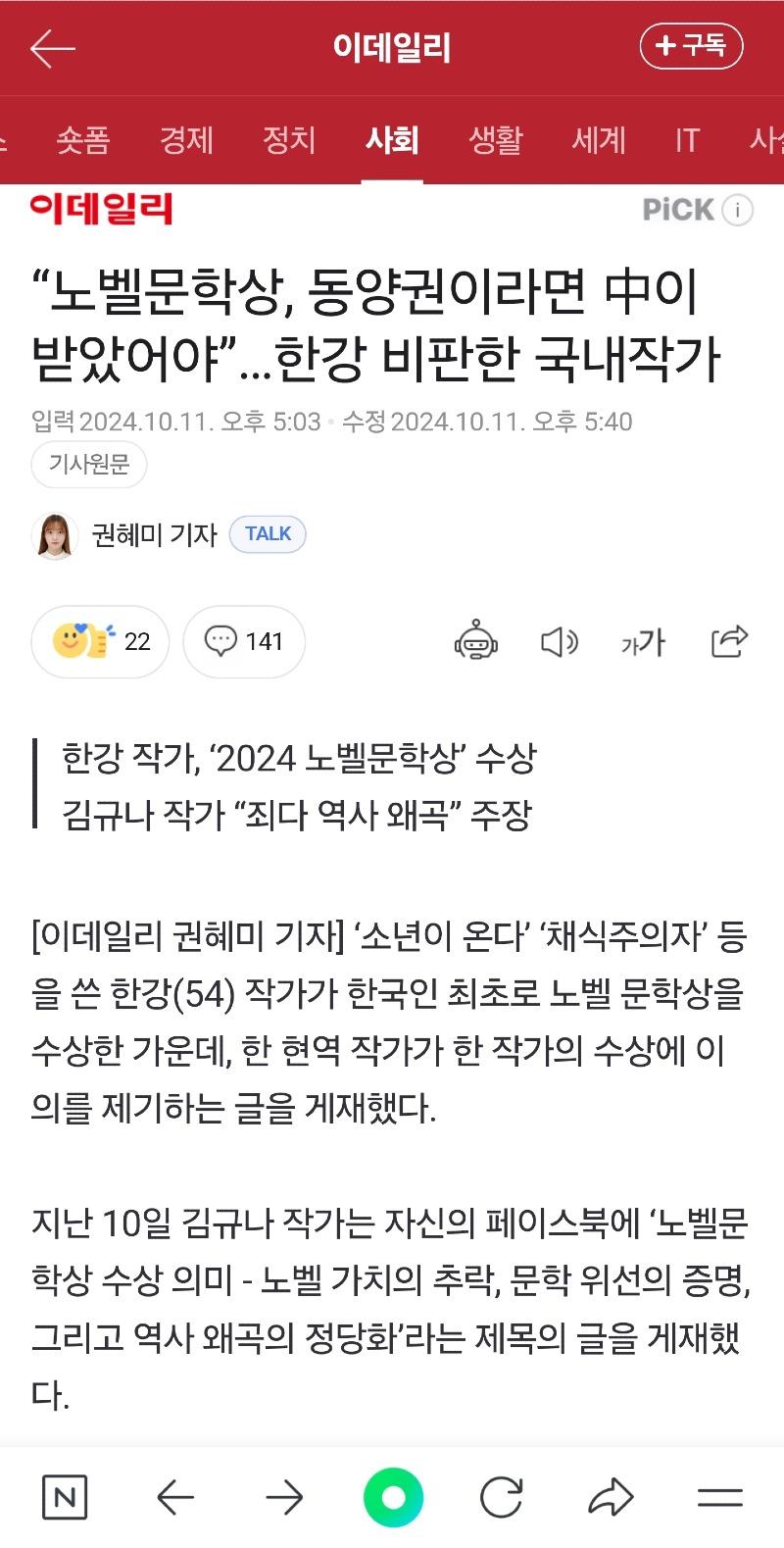Open the 정치 tab
The image size is (784, 1548).
(x=289, y=140)
